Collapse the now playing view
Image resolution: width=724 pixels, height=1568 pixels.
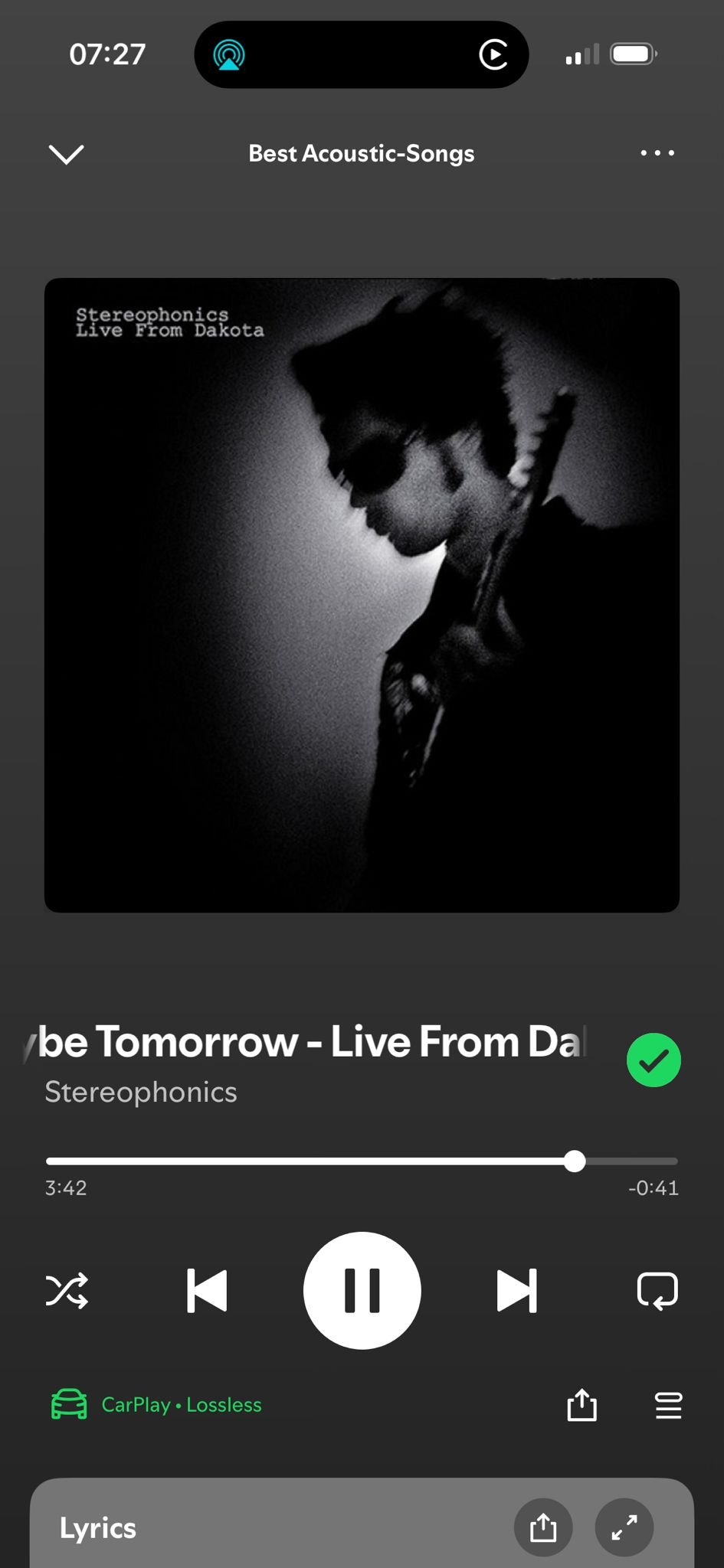point(66,154)
